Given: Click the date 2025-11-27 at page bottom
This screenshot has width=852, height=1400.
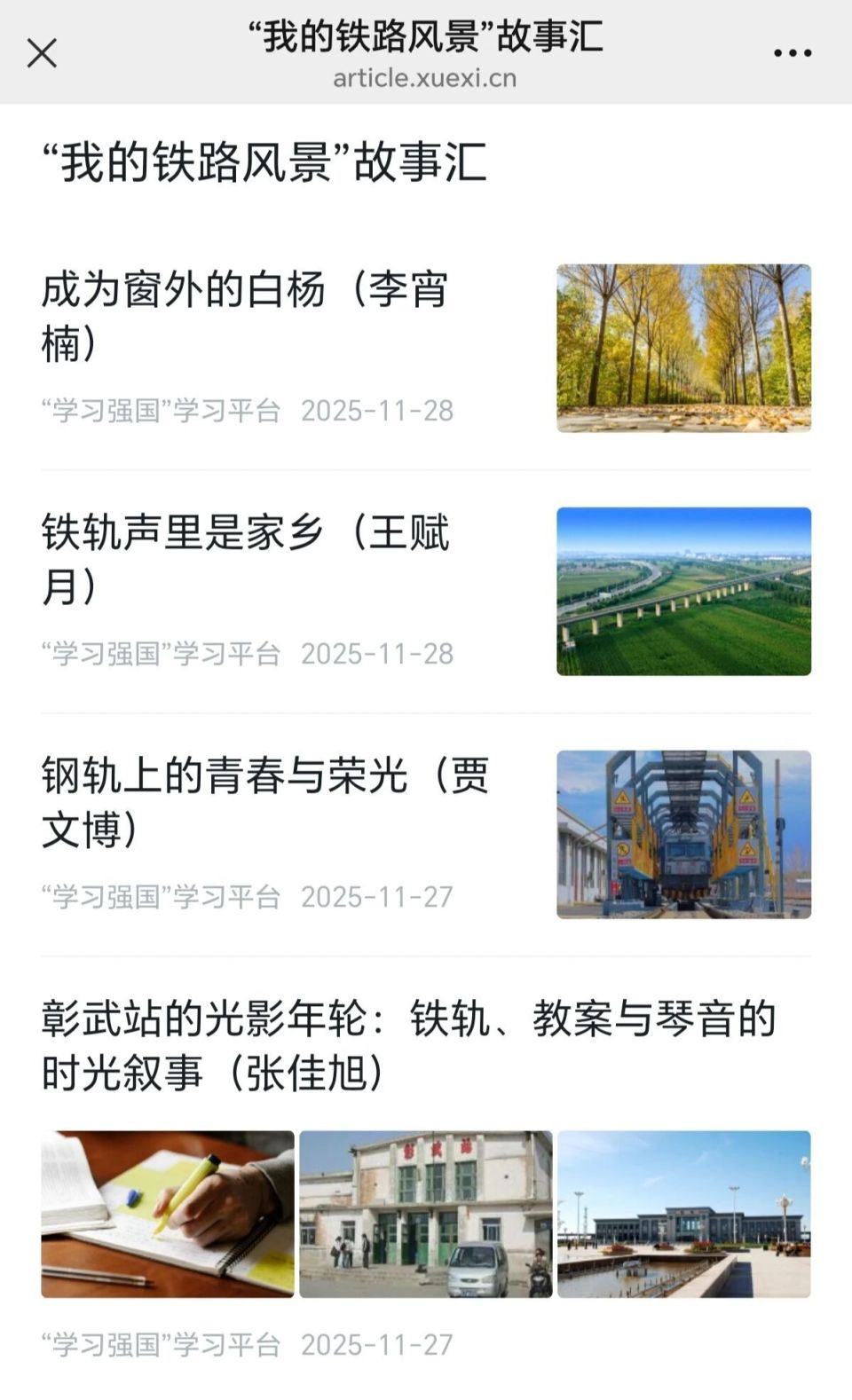Looking at the screenshot, I should [x=377, y=1345].
